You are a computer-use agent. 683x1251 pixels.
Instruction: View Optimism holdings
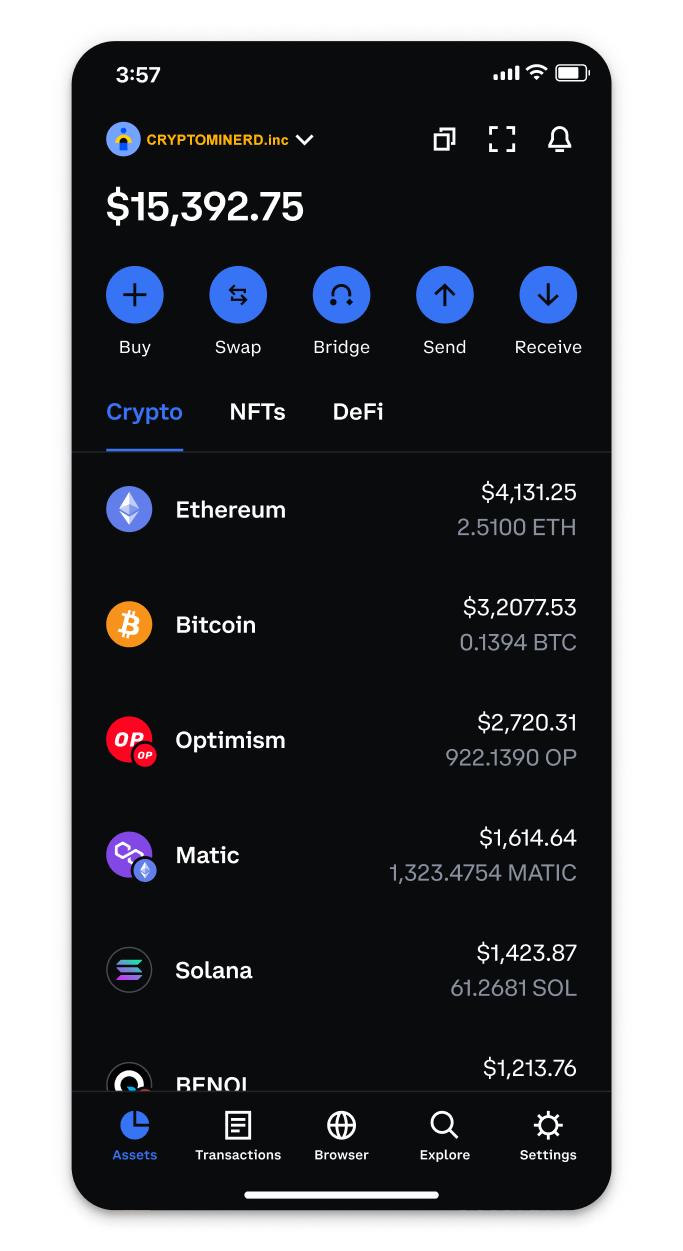point(341,740)
